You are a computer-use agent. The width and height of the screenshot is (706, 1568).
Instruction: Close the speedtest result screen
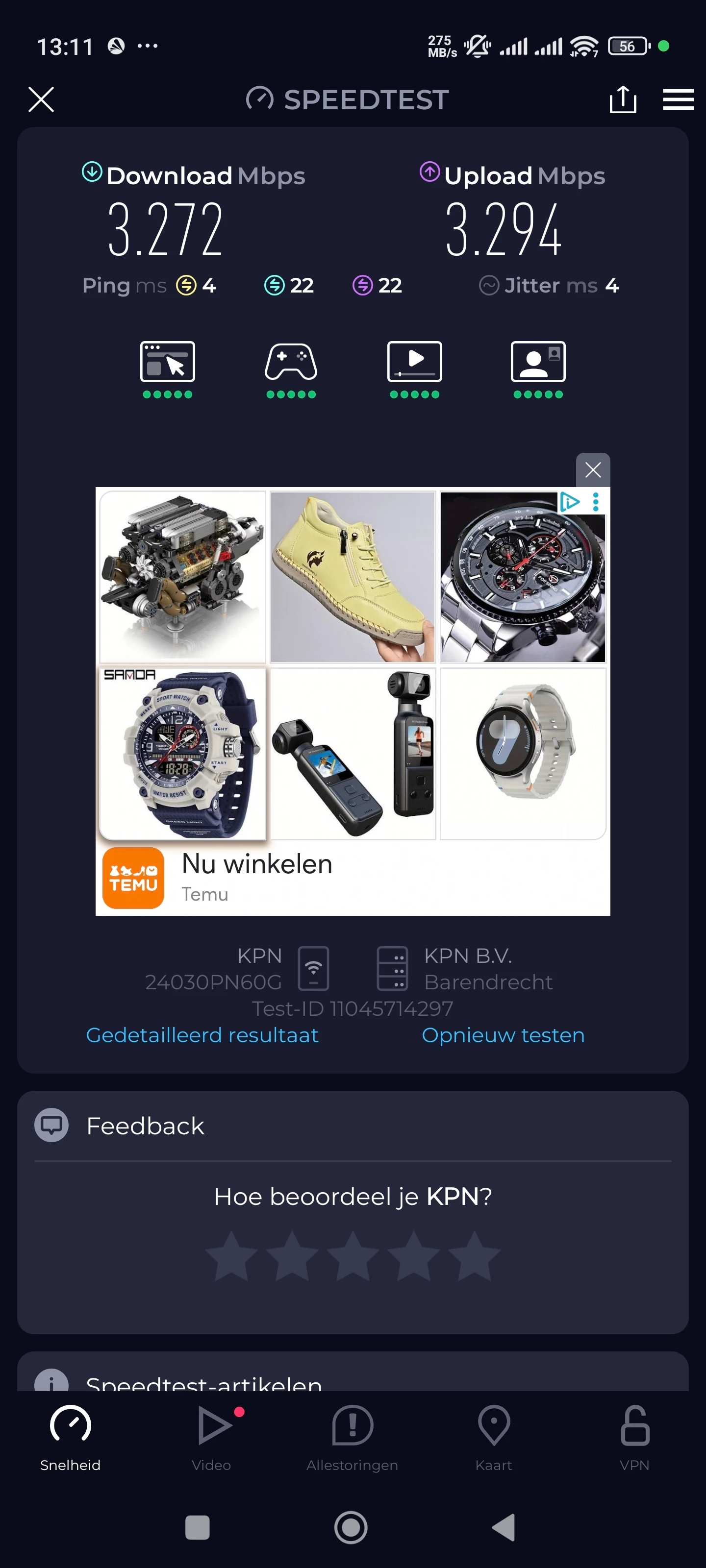click(x=41, y=99)
